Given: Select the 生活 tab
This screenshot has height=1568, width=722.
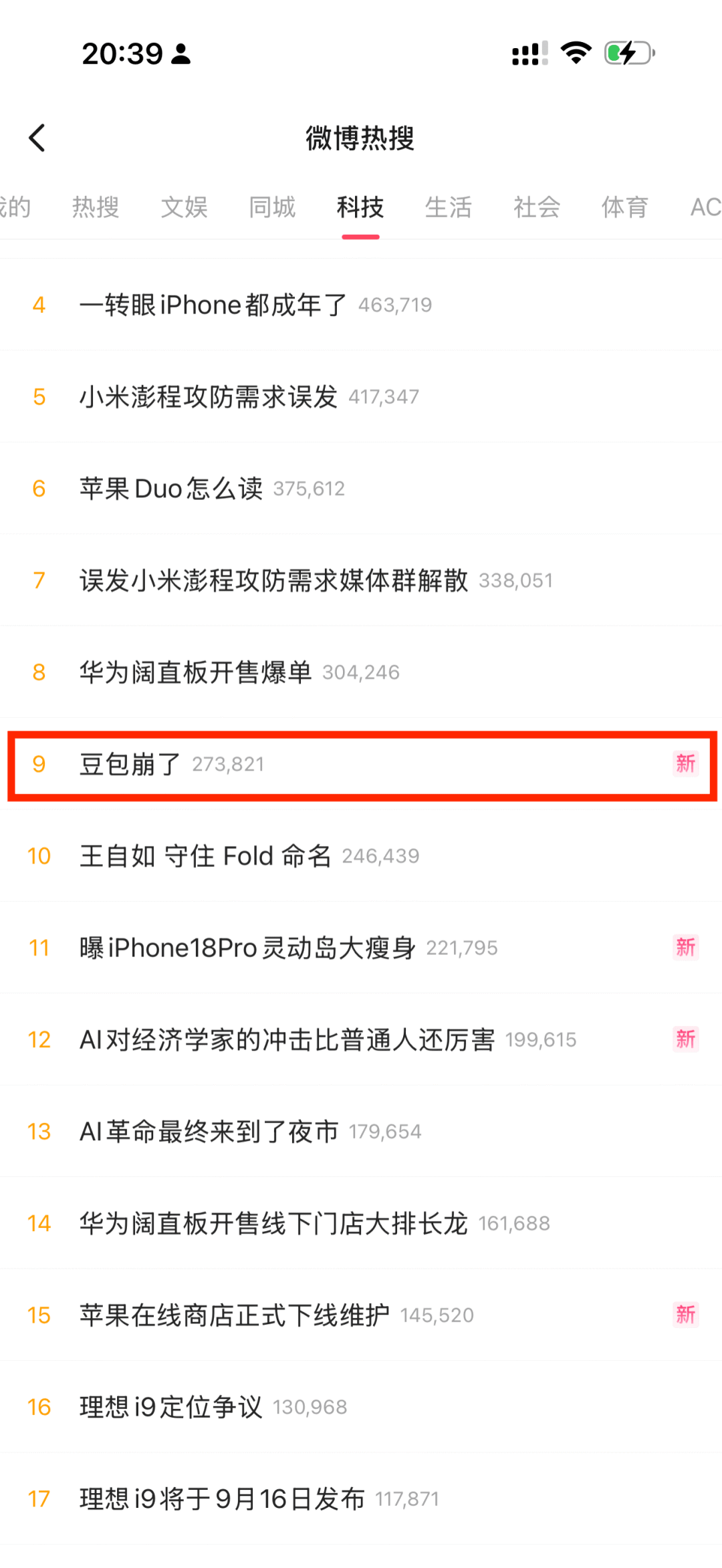Looking at the screenshot, I should [449, 207].
